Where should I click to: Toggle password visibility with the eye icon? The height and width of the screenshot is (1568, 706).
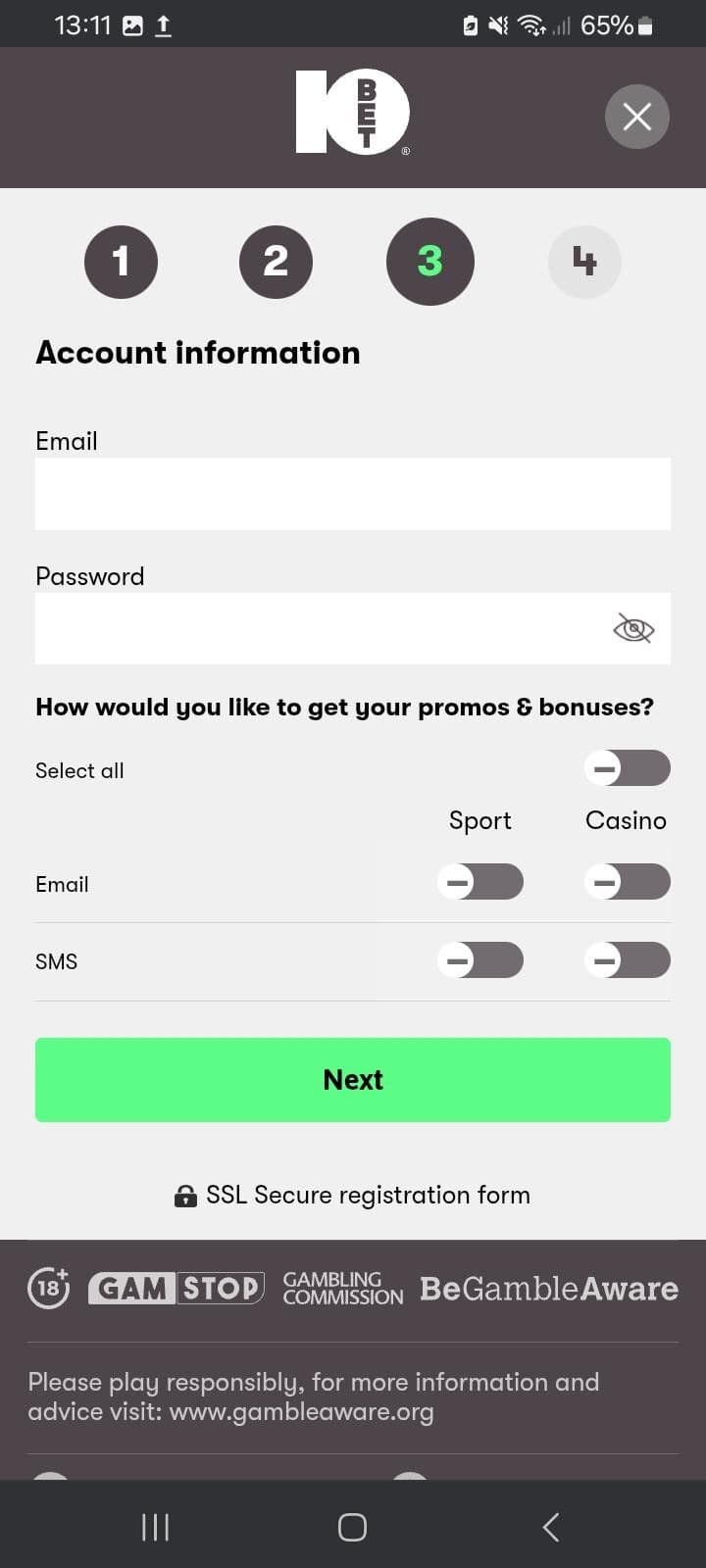[x=633, y=628]
